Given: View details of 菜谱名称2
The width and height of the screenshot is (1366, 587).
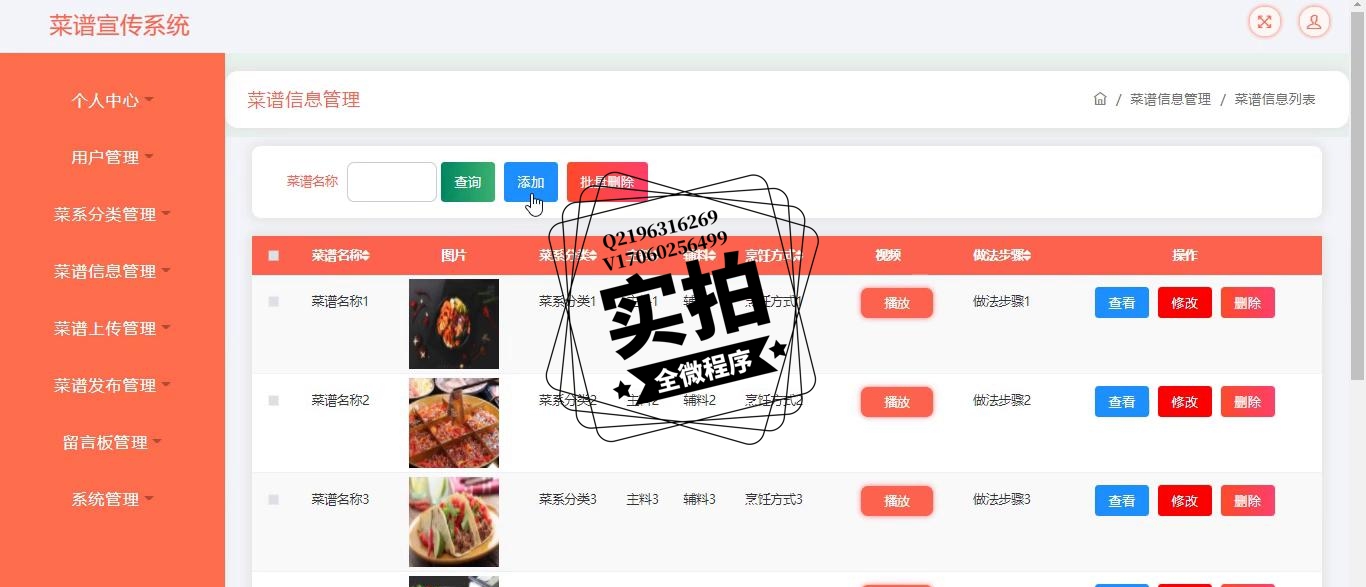Looking at the screenshot, I should coord(1121,402).
